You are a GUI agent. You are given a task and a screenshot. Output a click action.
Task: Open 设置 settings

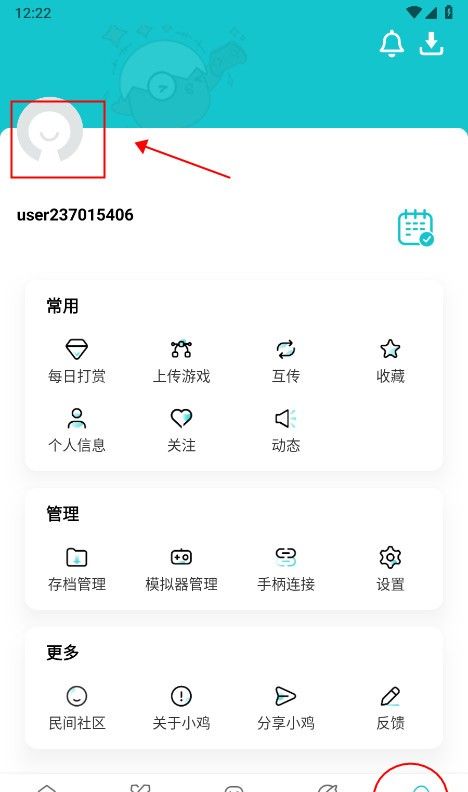click(390, 569)
